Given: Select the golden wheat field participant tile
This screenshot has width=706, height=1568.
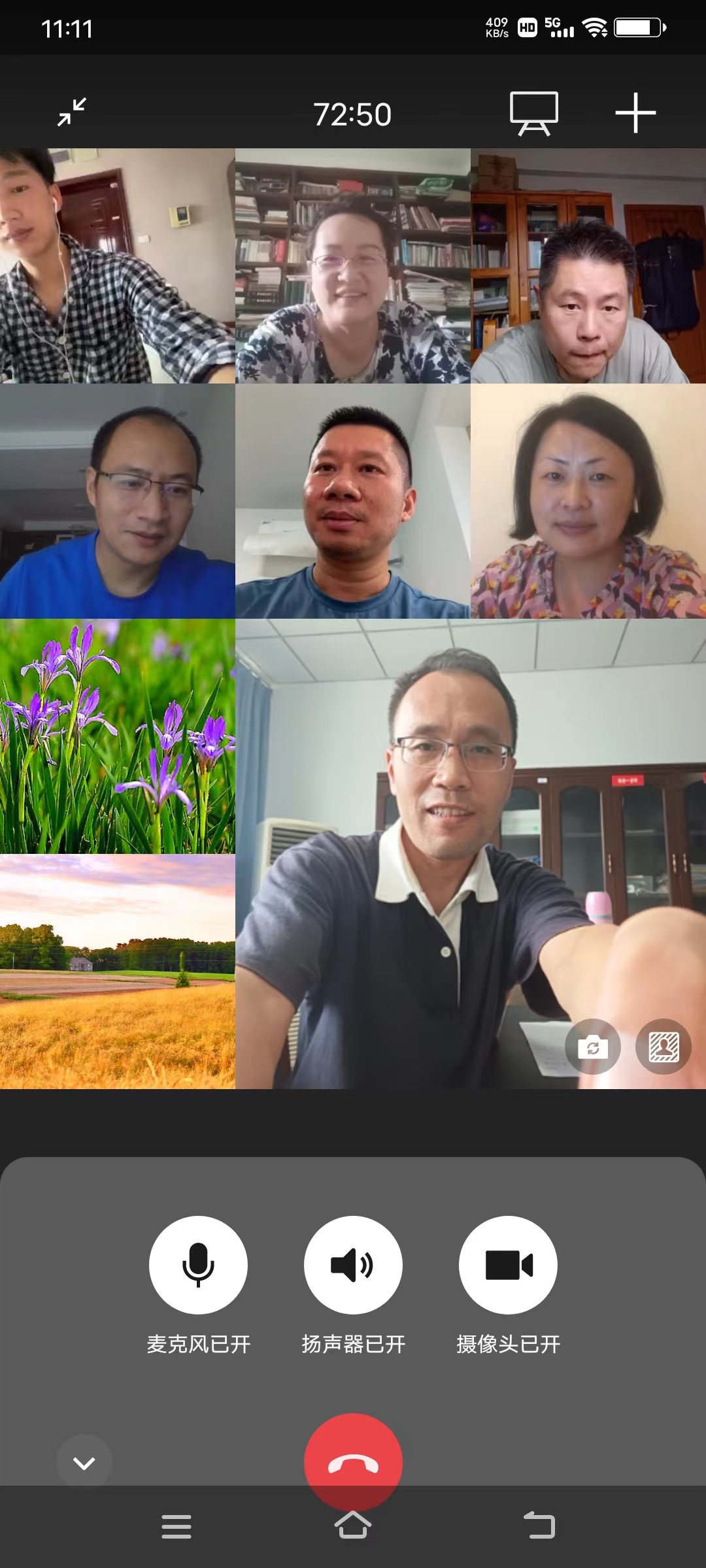Looking at the screenshot, I should tap(118, 972).
